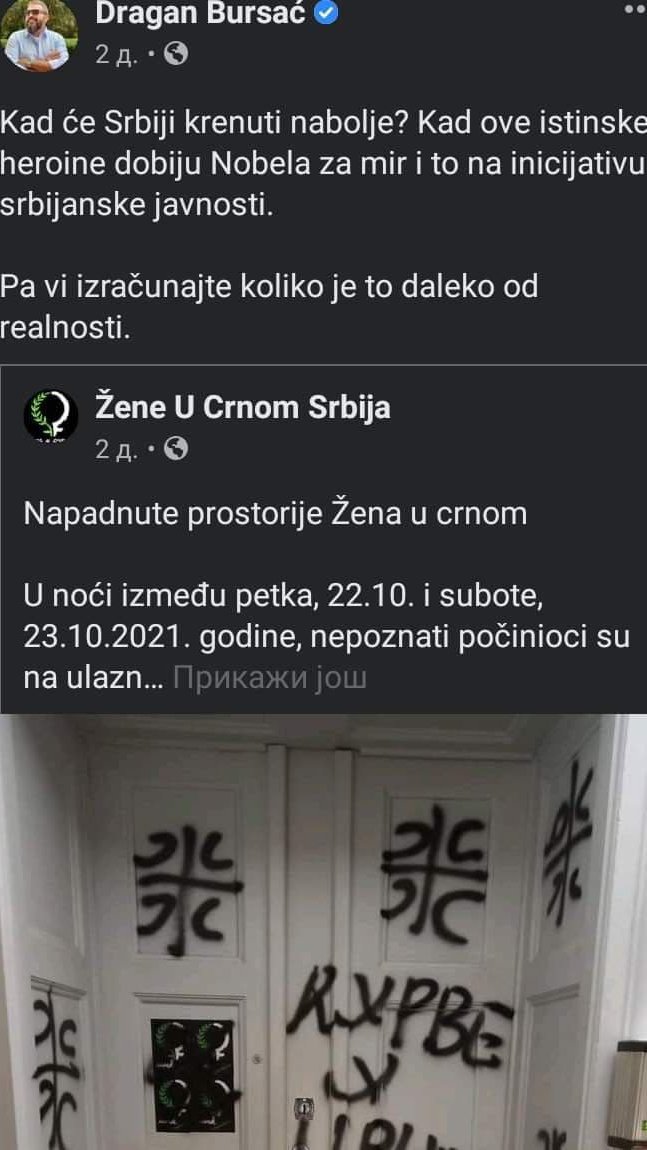This screenshot has height=1150, width=647.
Task: Open Dragan Bursać's profile name link
Action: click(x=202, y=13)
